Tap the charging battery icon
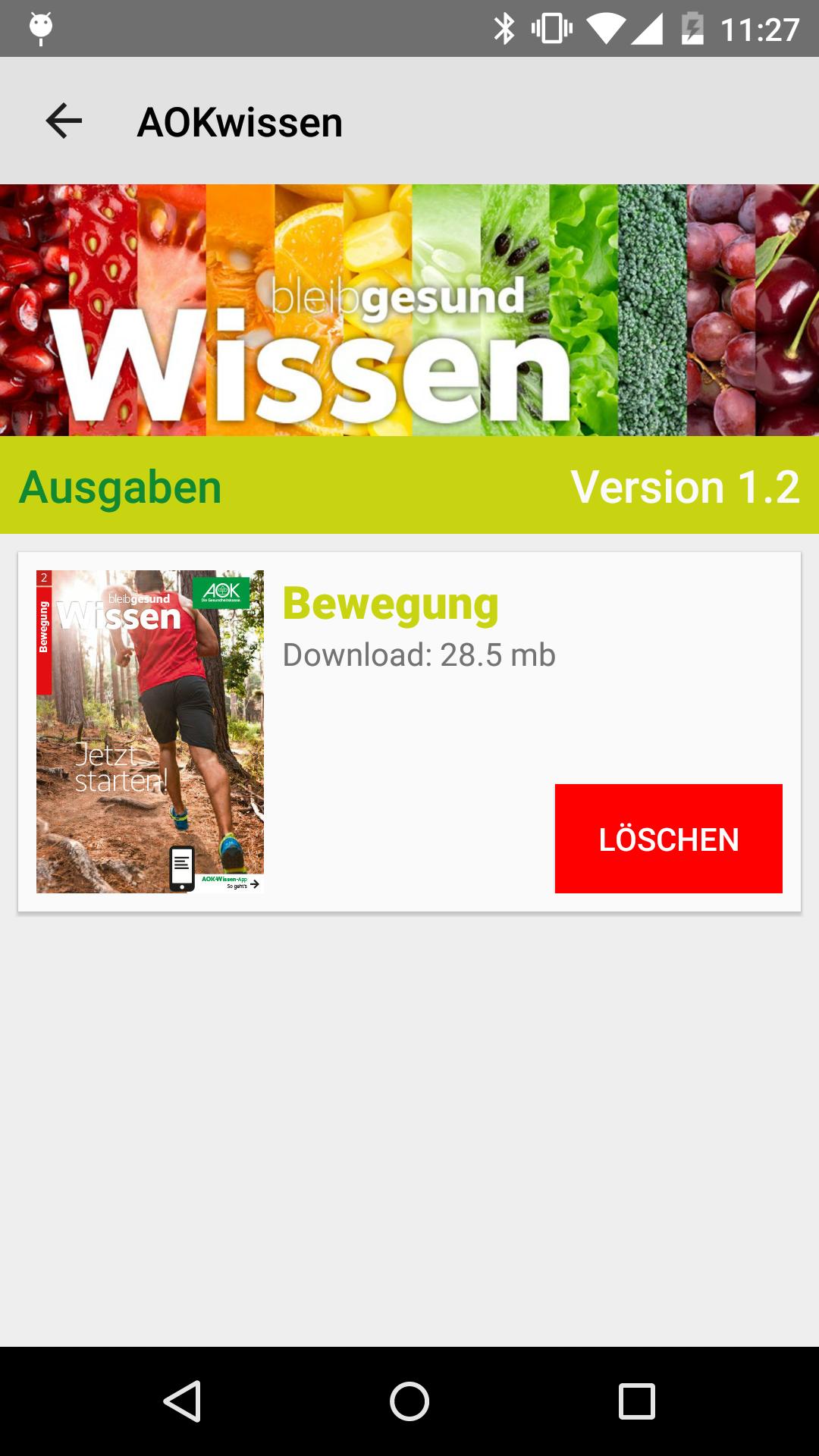Image resolution: width=819 pixels, height=1456 pixels. coord(695,29)
